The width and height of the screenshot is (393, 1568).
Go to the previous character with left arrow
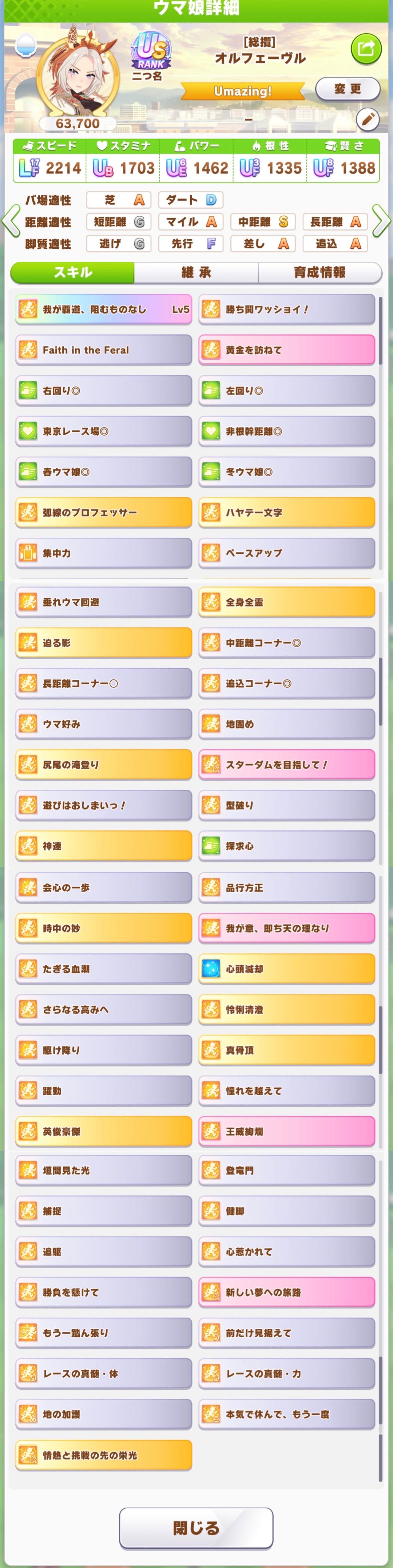pyautogui.click(x=10, y=220)
